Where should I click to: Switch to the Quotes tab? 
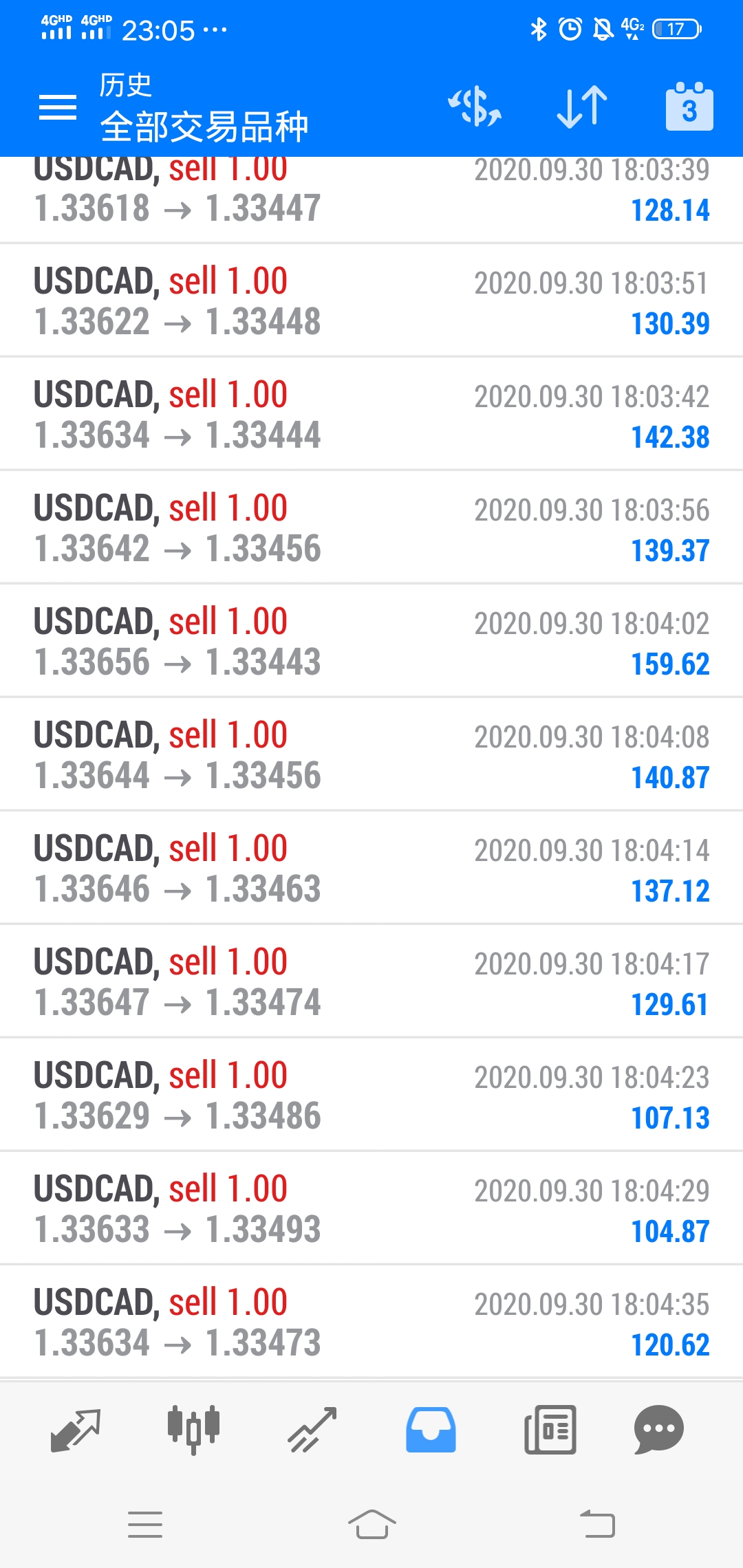tap(76, 1430)
